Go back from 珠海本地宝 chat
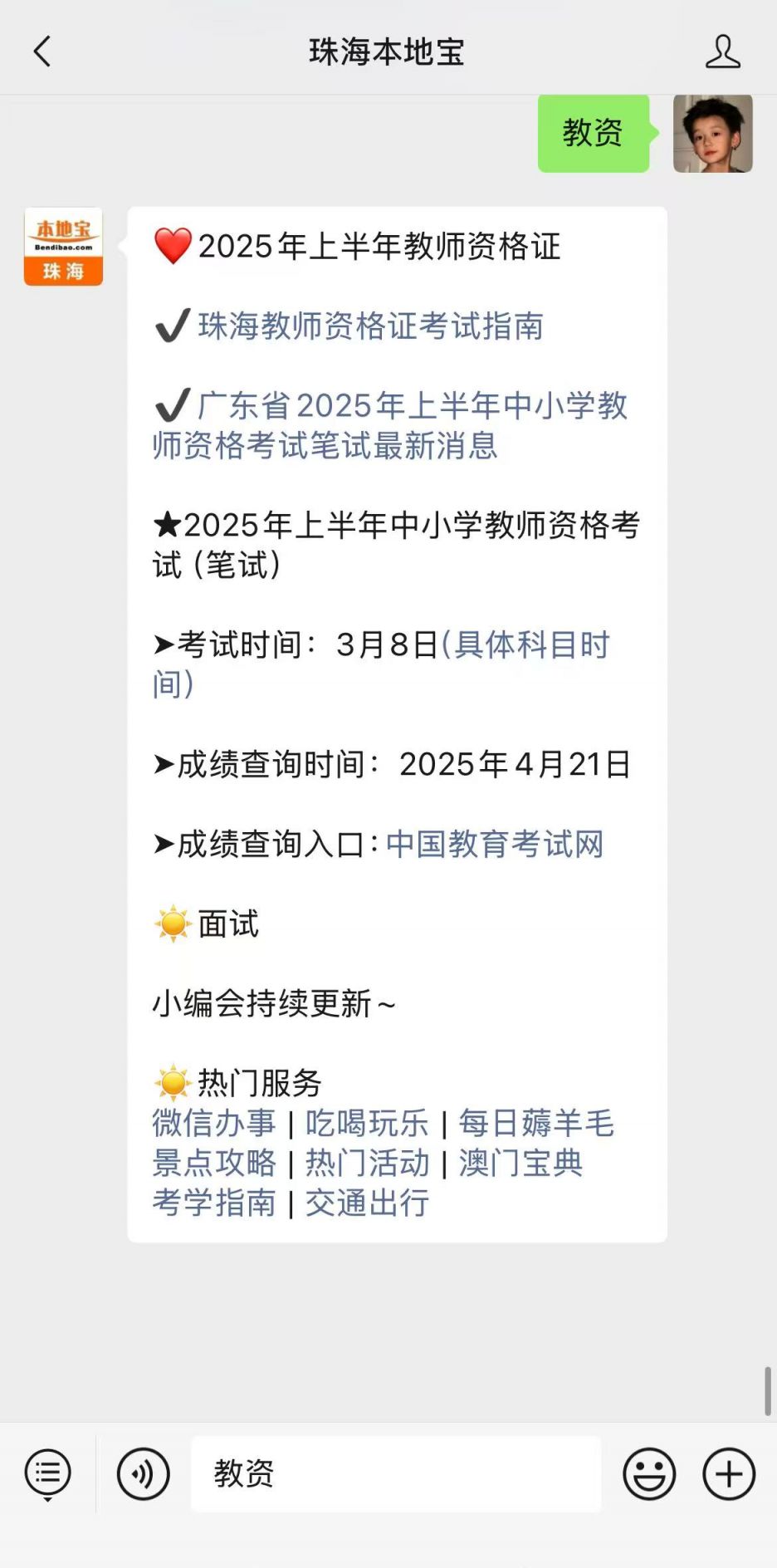This screenshot has width=777, height=1568. (x=42, y=51)
